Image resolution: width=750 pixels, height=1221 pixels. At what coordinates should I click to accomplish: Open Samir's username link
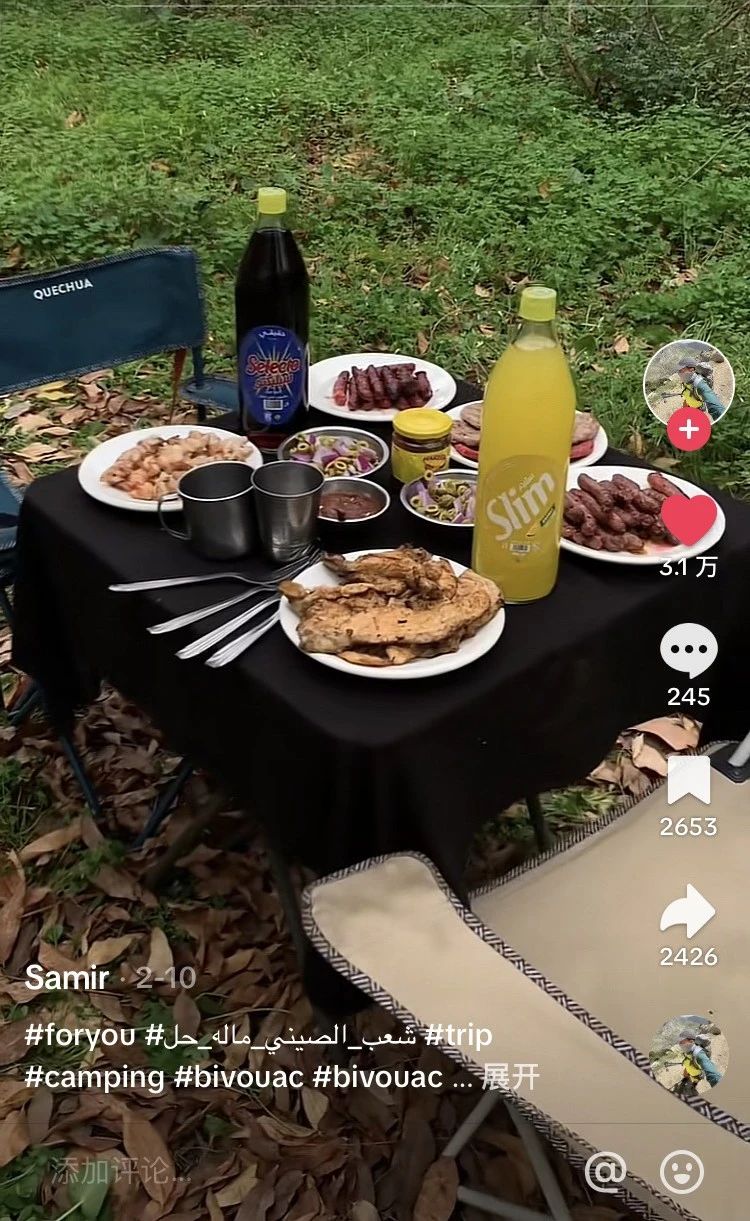pos(66,978)
